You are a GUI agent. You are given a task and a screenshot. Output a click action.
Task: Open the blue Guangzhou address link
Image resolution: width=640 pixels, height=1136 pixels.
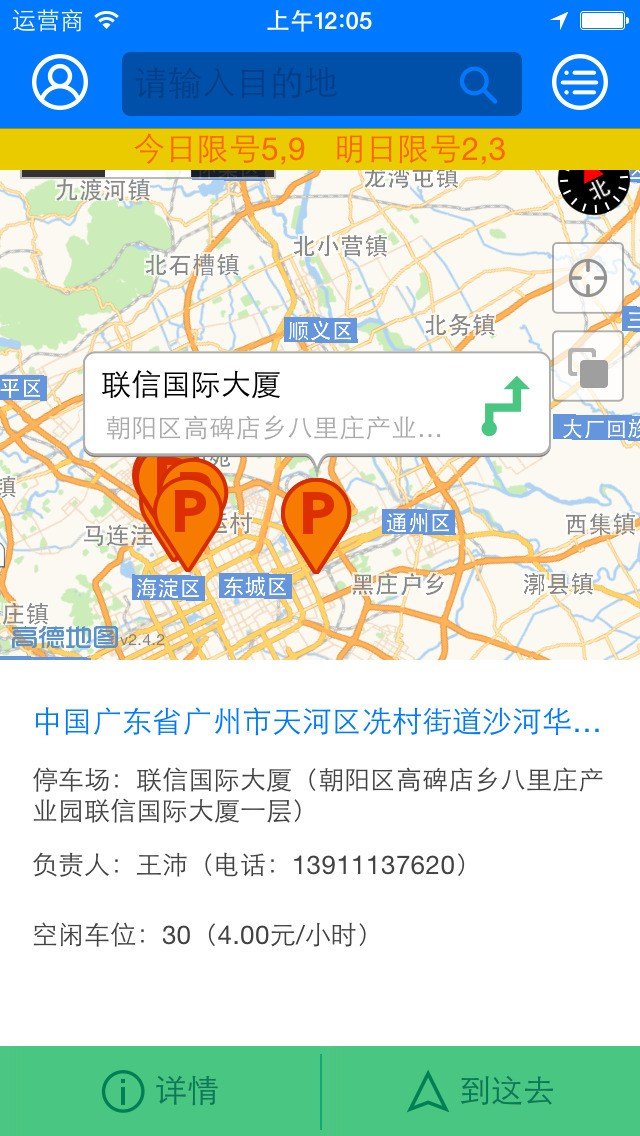tap(318, 721)
